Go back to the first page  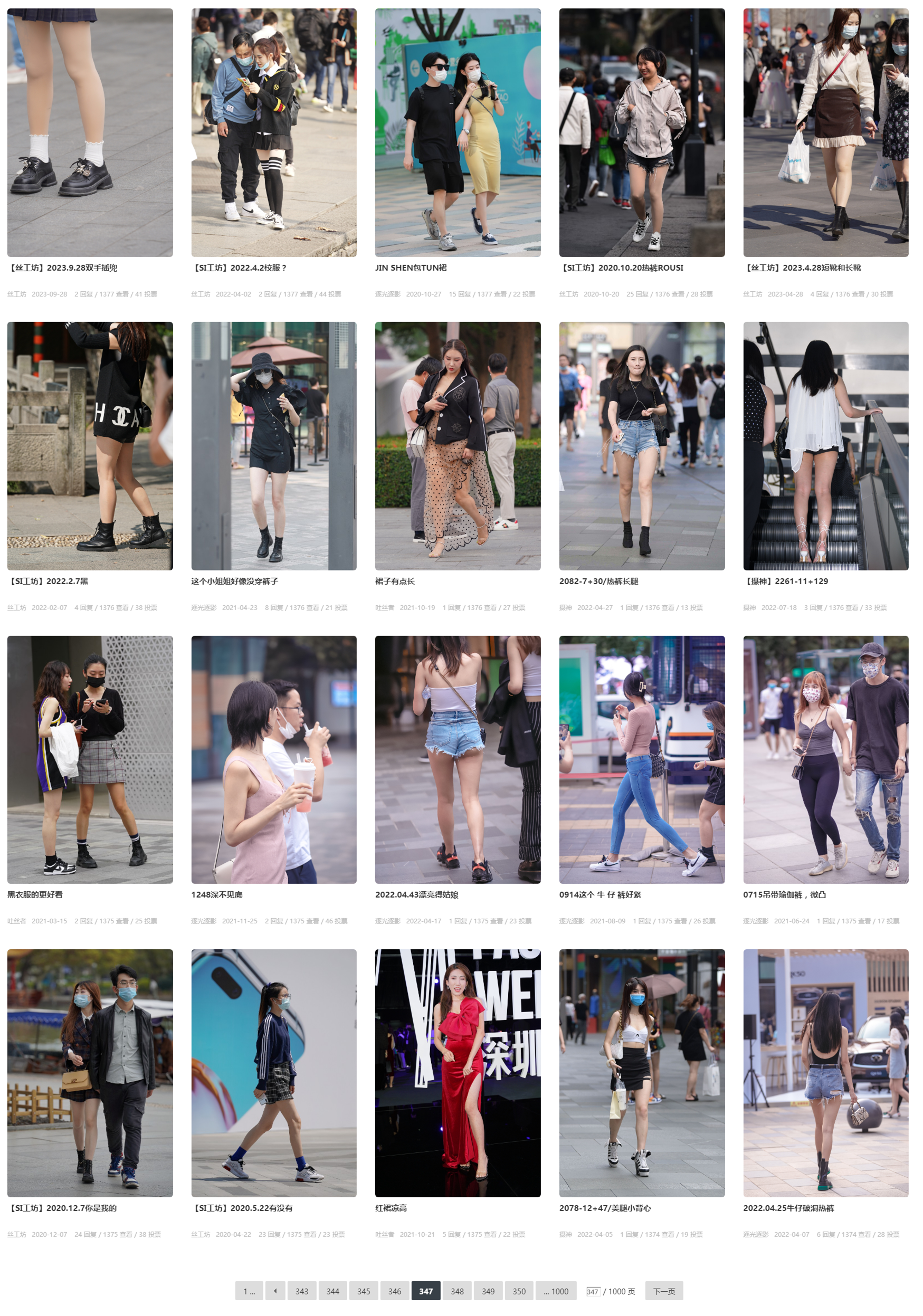pyautogui.click(x=249, y=1291)
